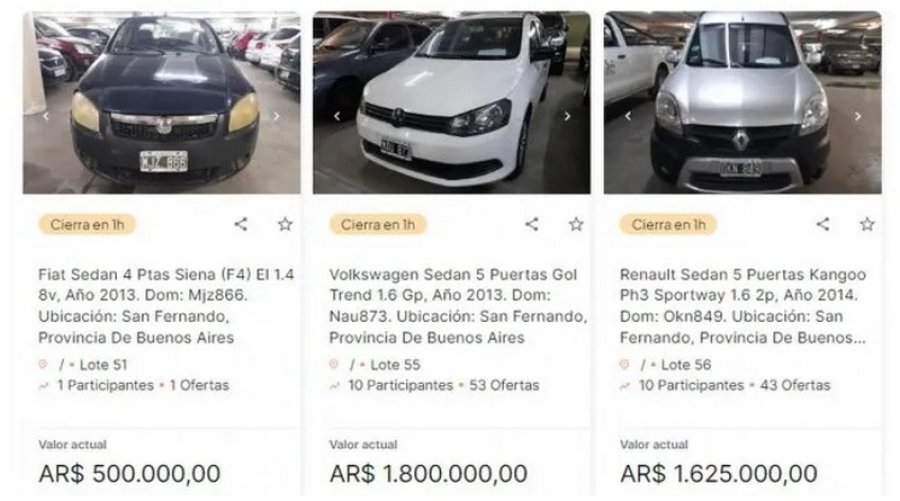Image resolution: width=900 pixels, height=501 pixels.
Task: Open the Volkswagen Gol Lote 55 card
Action: [x=456, y=305]
